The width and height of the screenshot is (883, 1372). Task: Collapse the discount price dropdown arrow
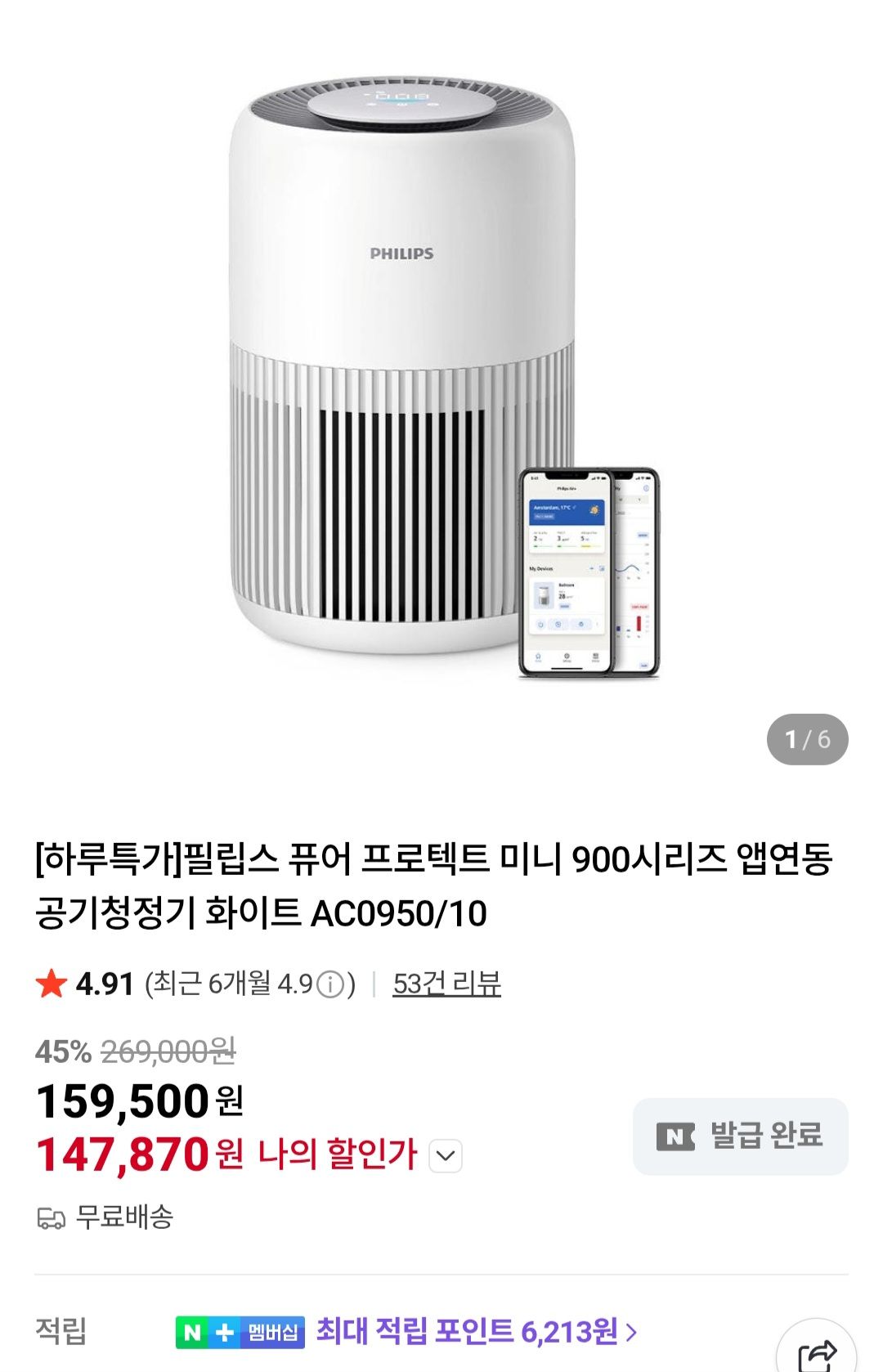[445, 1155]
